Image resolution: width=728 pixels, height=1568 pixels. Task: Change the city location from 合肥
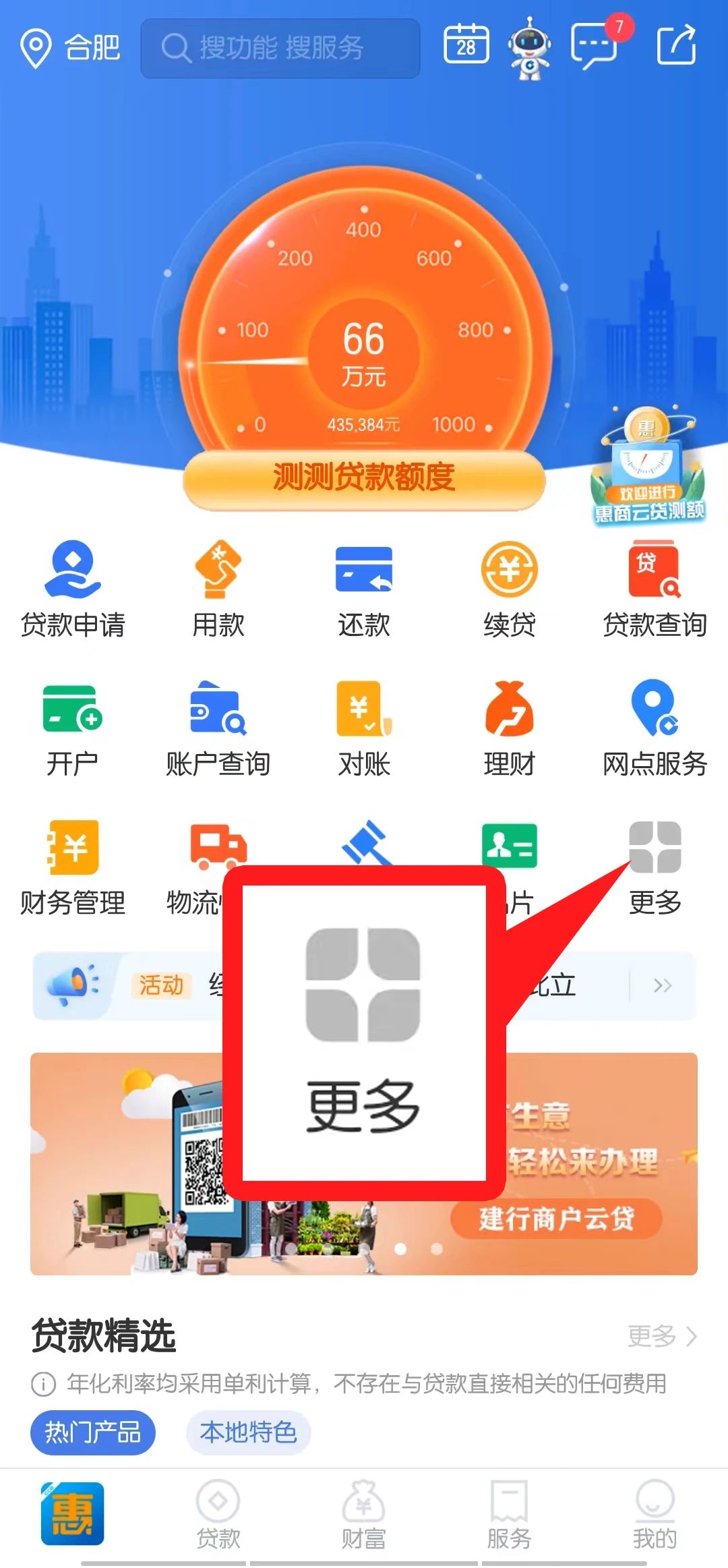click(71, 48)
